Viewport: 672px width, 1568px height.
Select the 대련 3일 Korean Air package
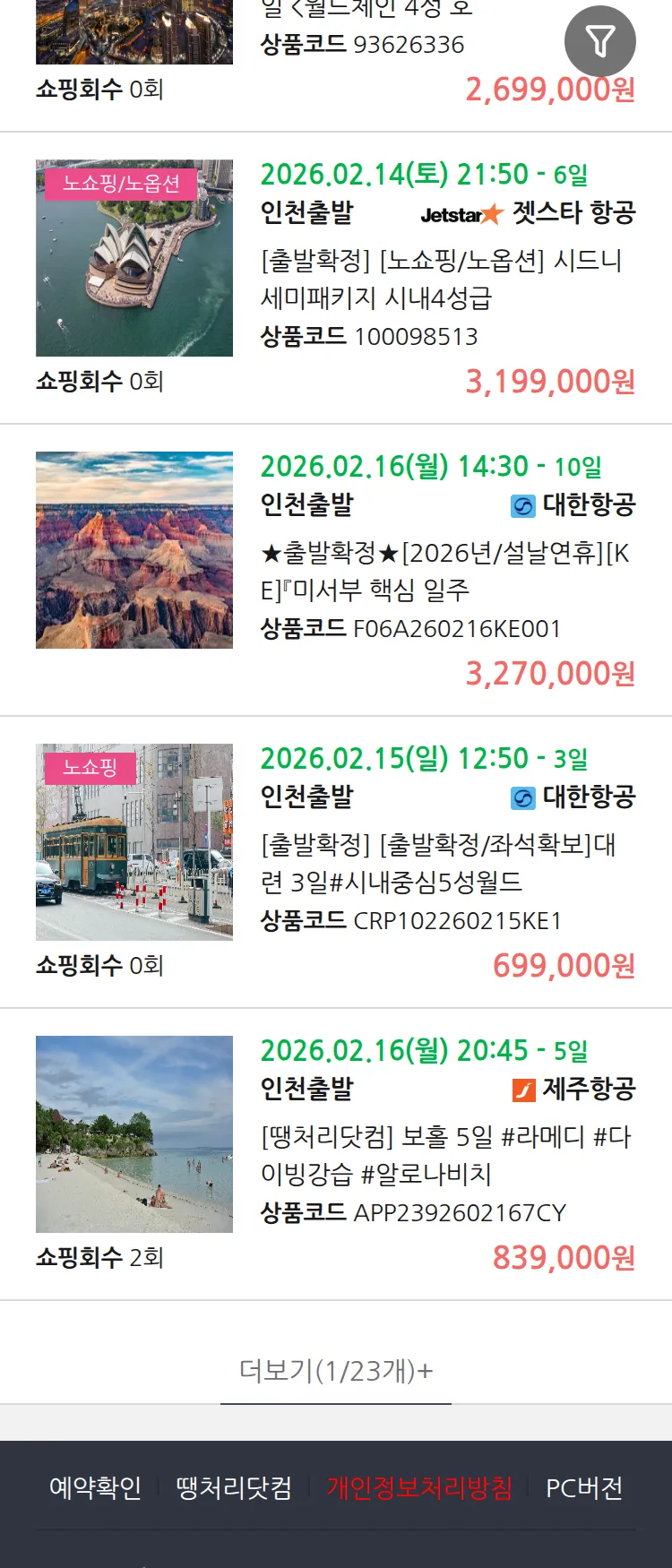438,863
